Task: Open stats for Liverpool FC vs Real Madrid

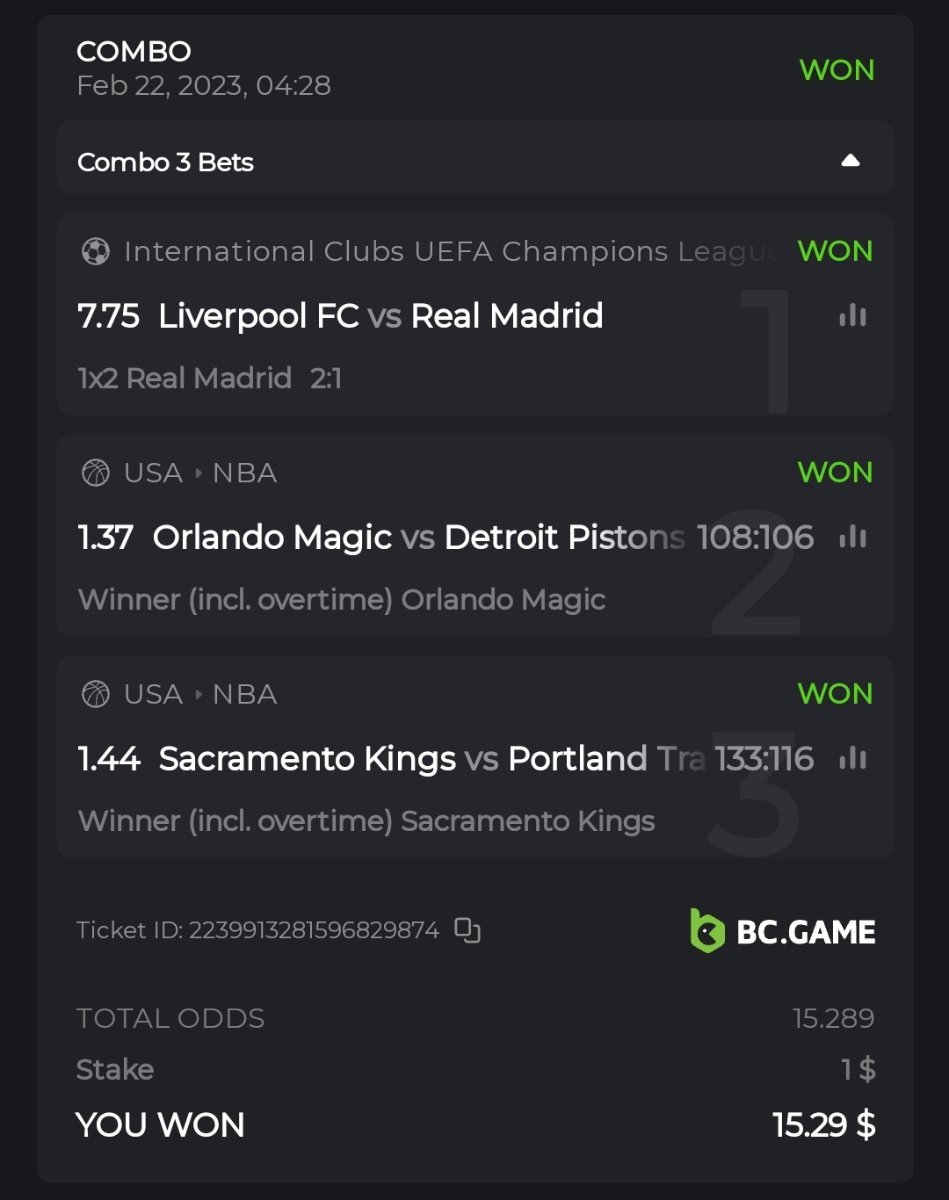Action: [x=852, y=317]
